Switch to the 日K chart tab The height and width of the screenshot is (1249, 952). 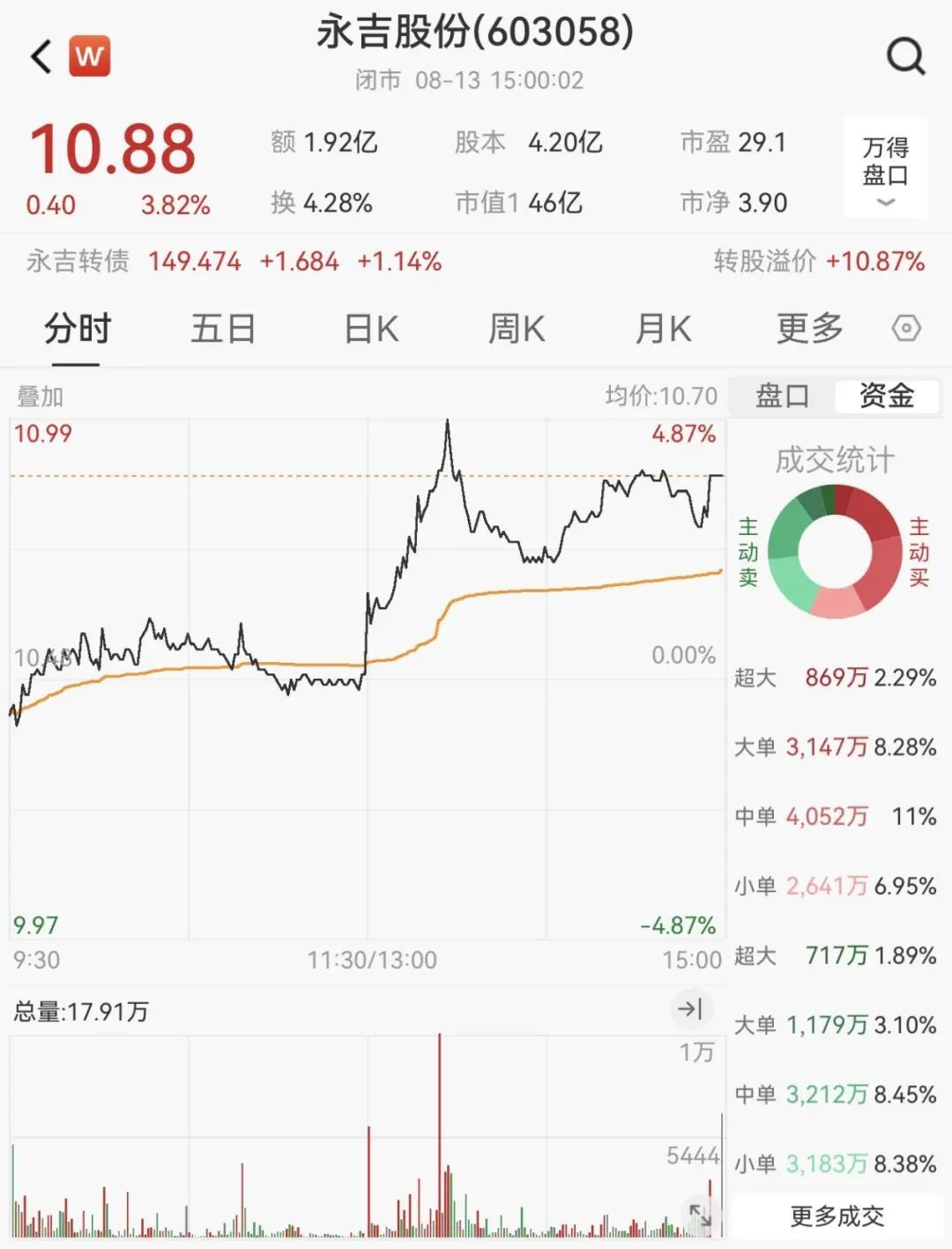371,330
